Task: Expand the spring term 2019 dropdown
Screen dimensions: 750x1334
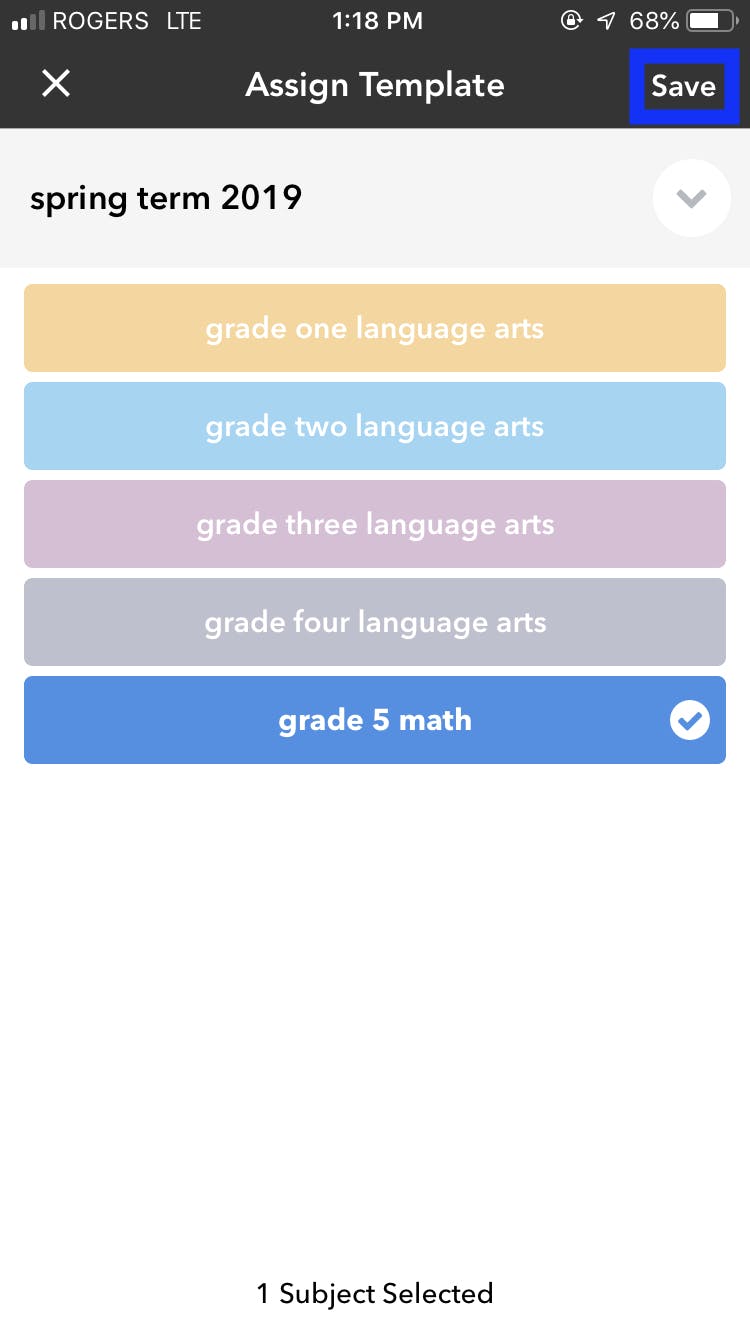Action: click(691, 198)
